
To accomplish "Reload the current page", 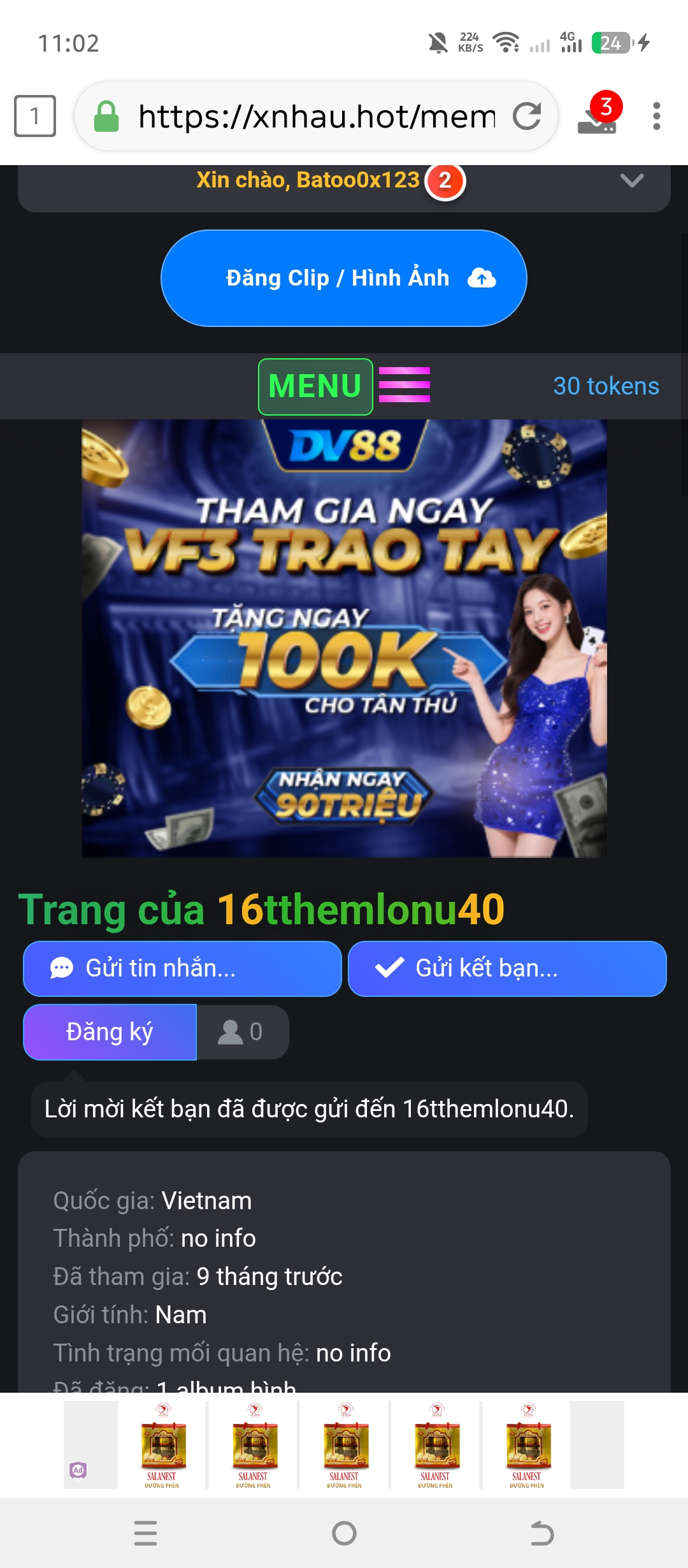I will [527, 116].
